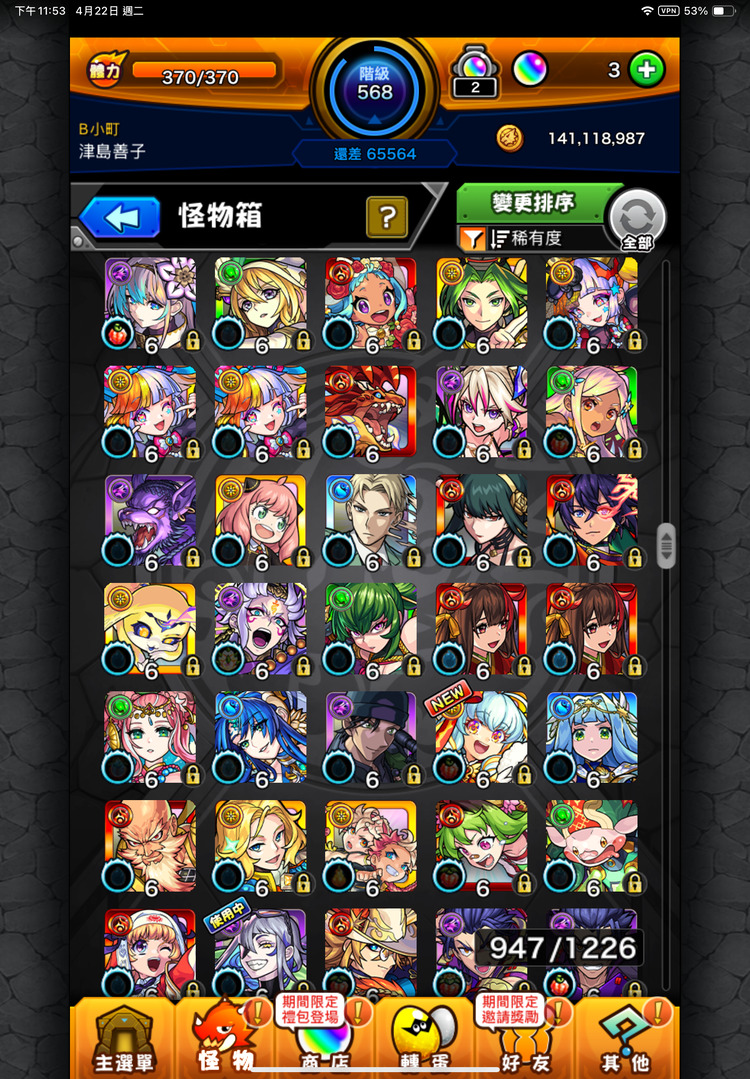Viewport: 750px width, 1079px height.
Task: Select the red dragon monster
Action: click(370, 412)
